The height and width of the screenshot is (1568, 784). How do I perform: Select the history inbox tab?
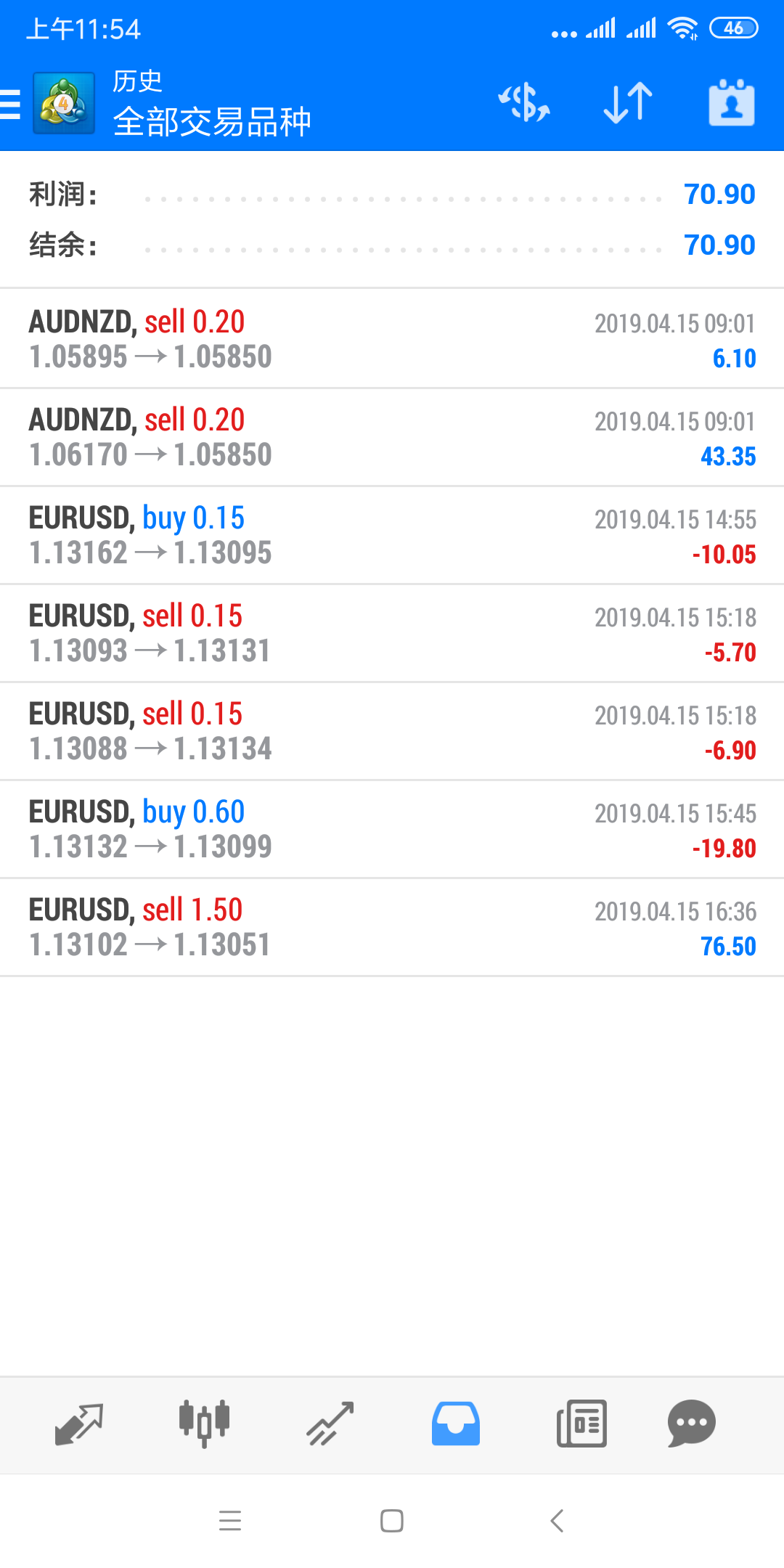click(x=456, y=1424)
